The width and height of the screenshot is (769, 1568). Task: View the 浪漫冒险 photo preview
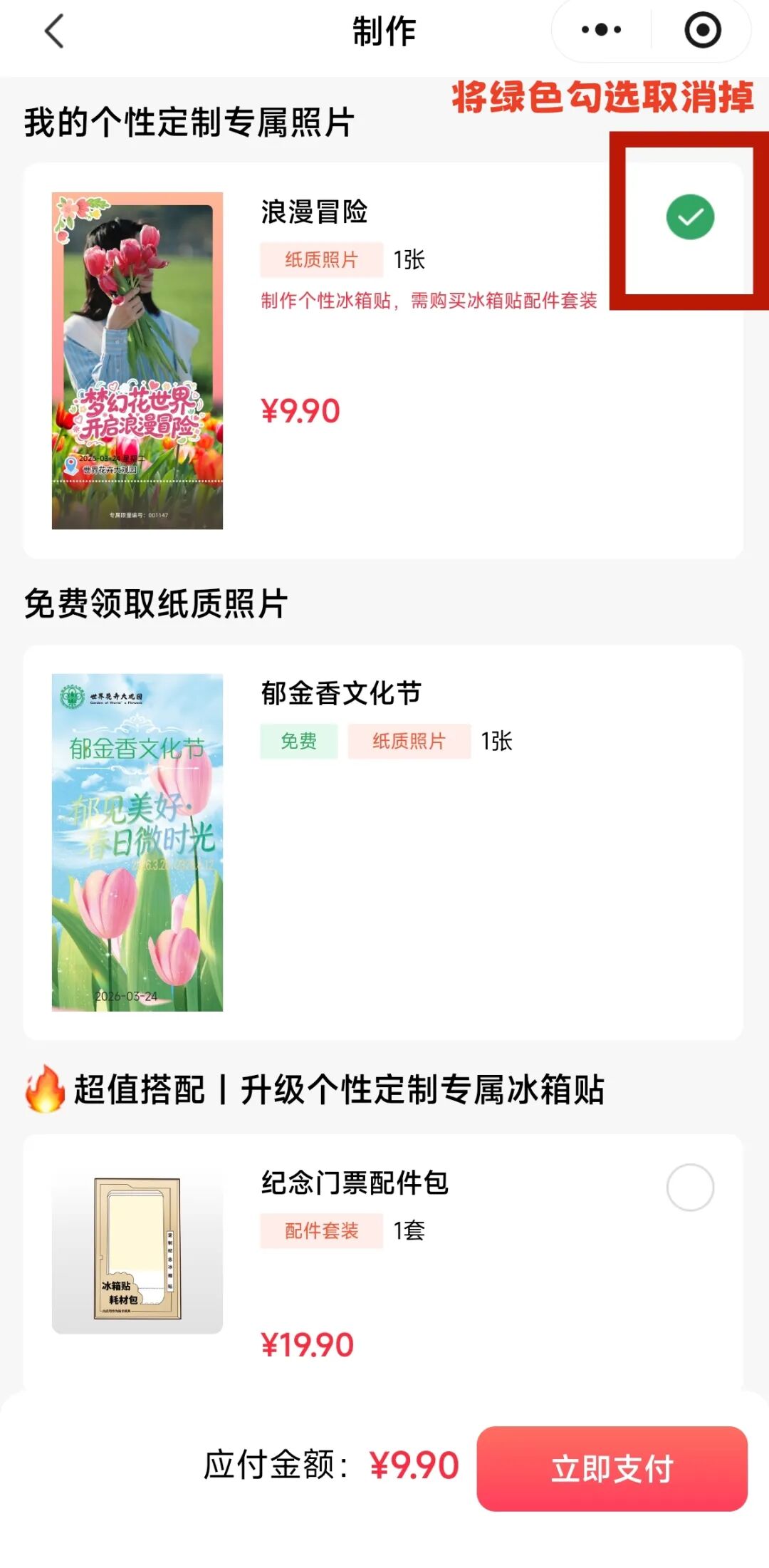[137, 360]
